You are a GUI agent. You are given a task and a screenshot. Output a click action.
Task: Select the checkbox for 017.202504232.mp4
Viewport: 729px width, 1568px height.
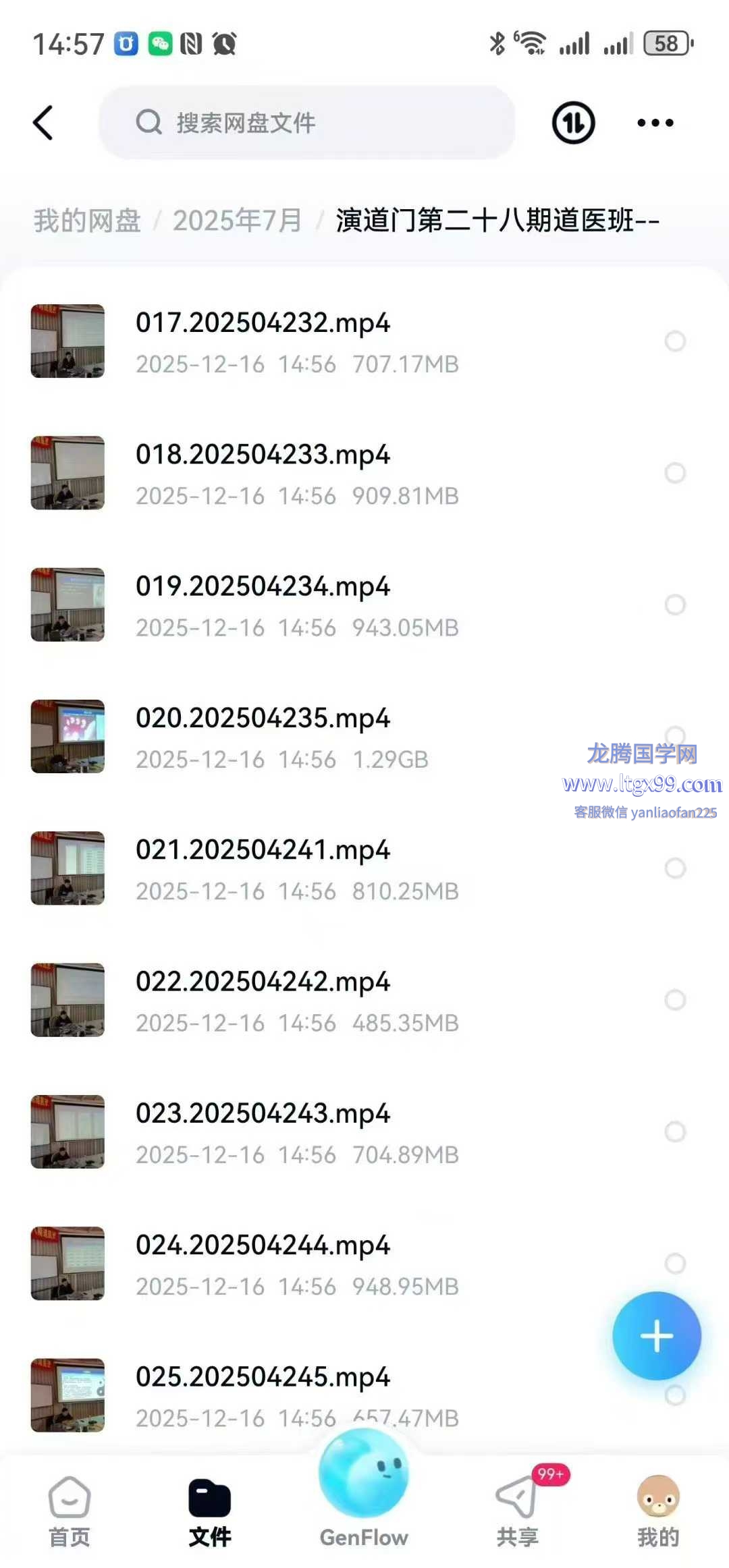675,341
